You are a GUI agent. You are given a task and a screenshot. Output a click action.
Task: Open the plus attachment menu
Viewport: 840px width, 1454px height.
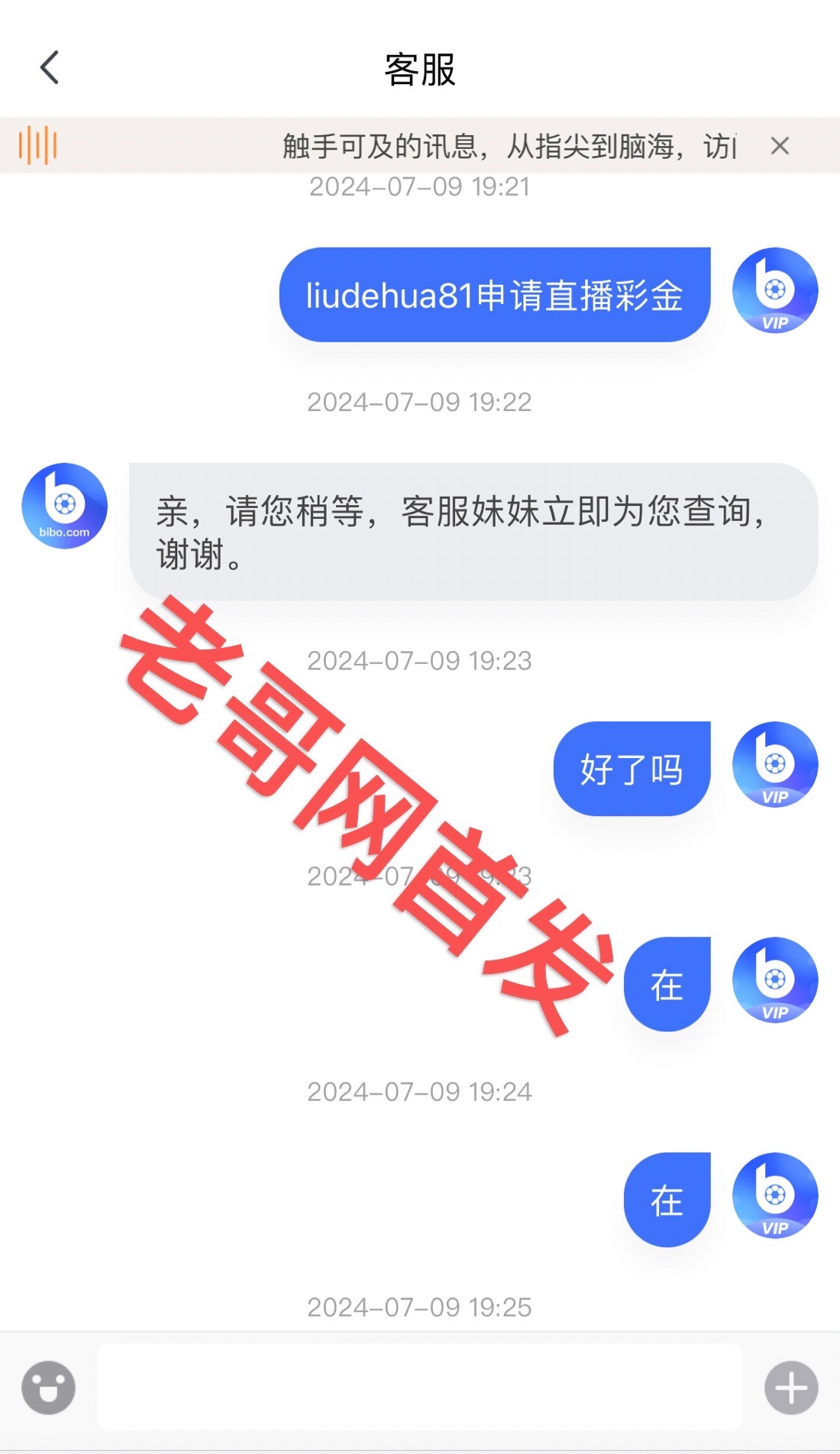click(x=791, y=1387)
